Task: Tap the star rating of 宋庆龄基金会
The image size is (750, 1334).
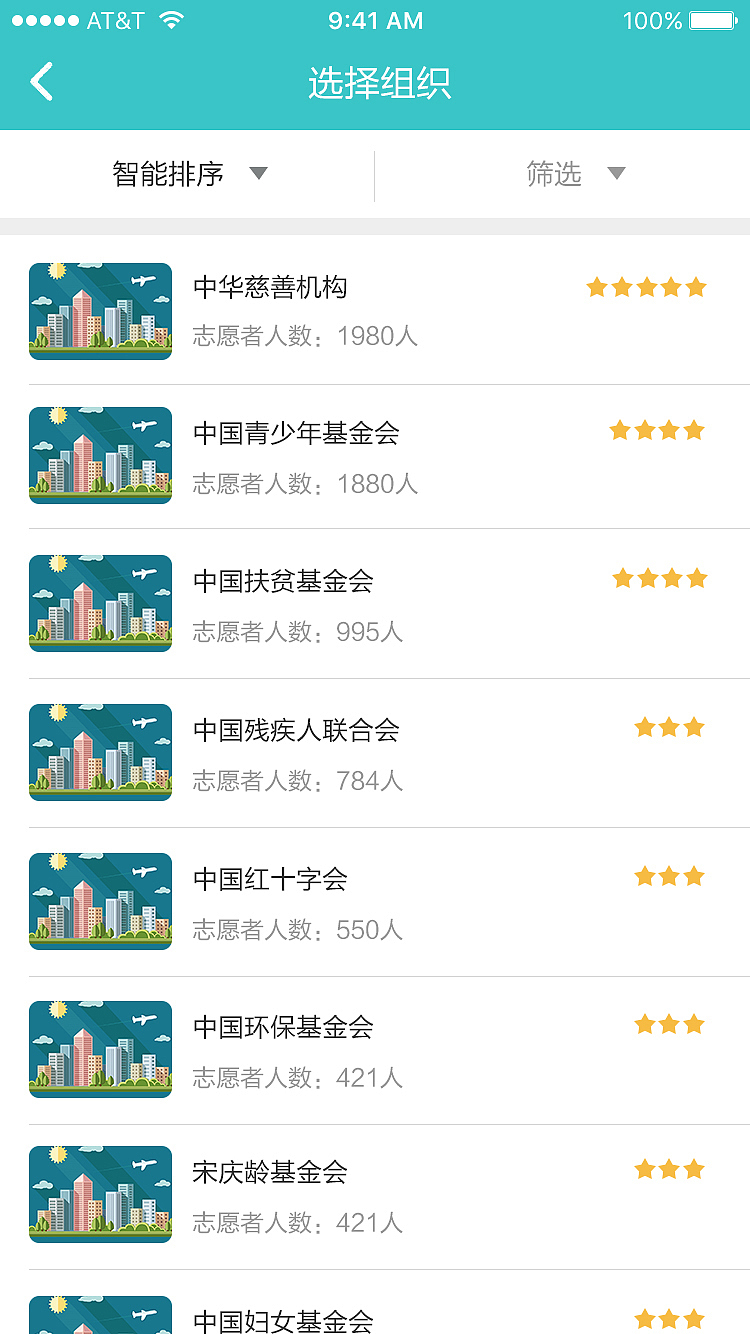Action: [x=668, y=1169]
